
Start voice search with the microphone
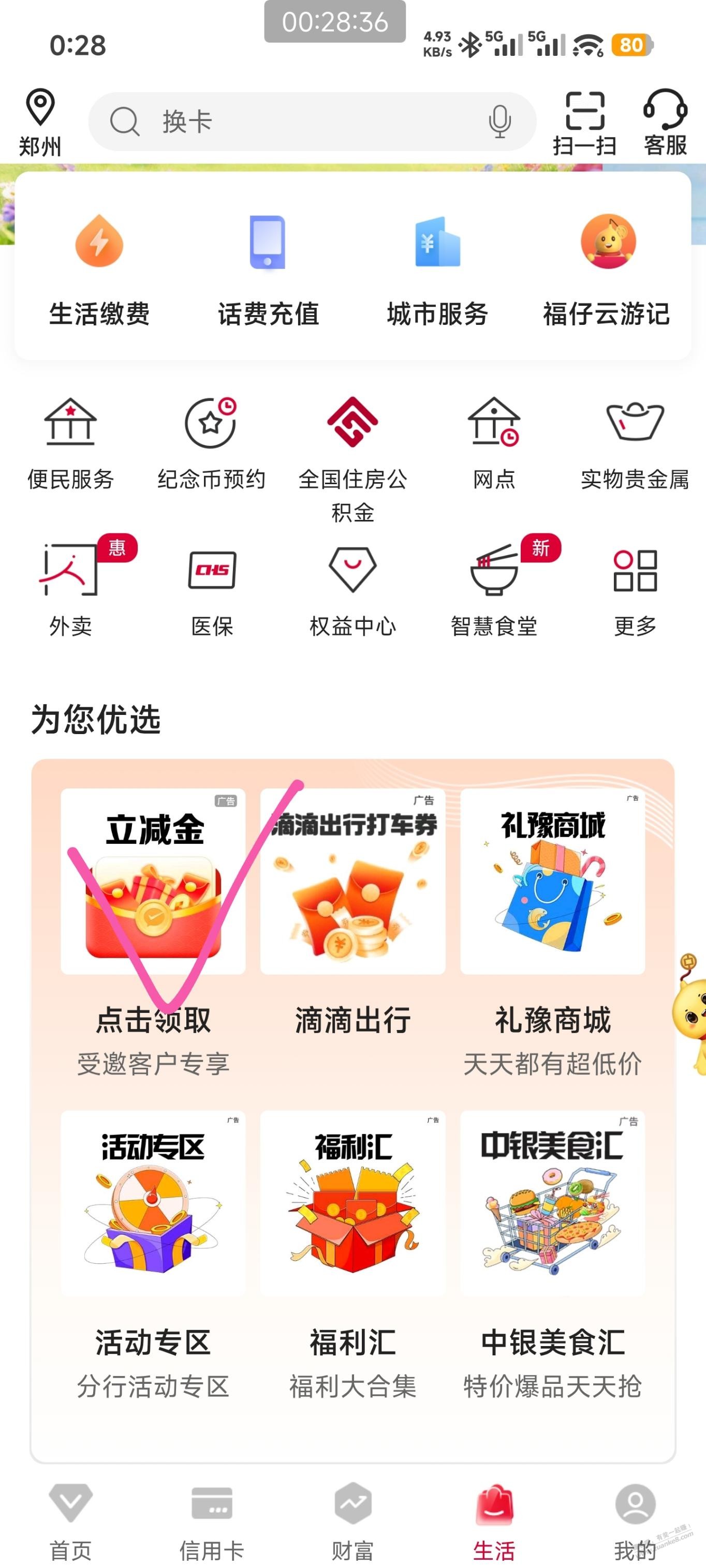[x=499, y=121]
